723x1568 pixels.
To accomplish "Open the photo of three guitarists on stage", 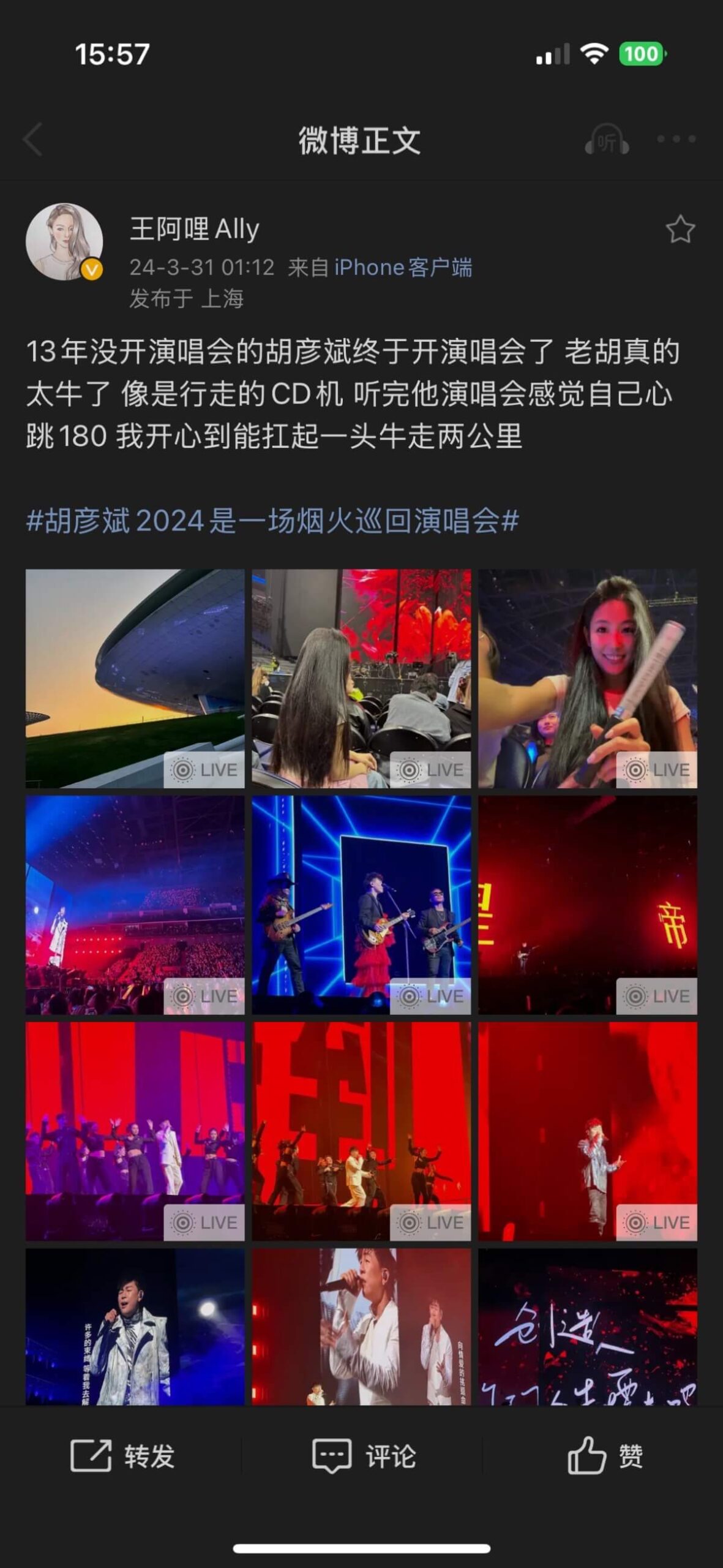I will [361, 905].
